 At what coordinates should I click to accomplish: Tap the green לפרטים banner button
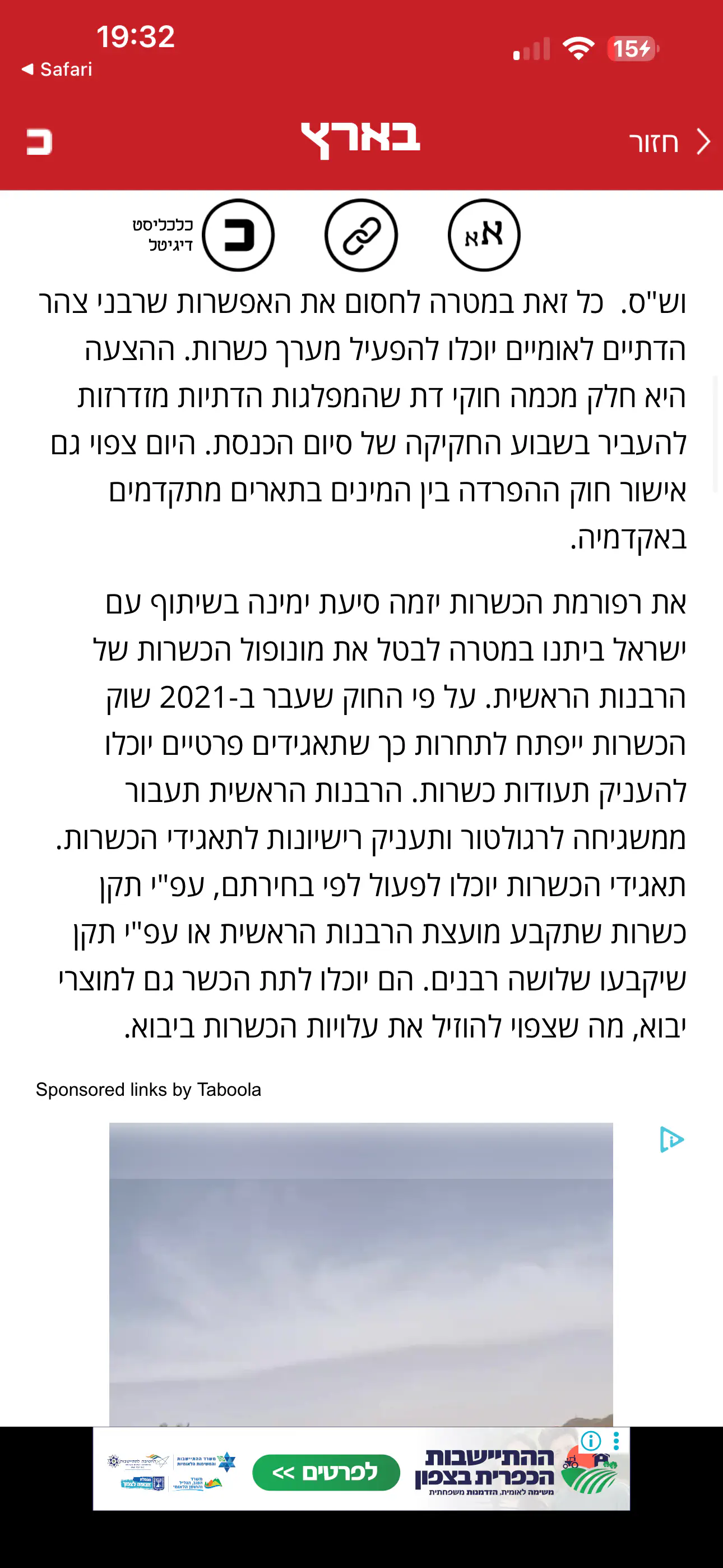[326, 1472]
